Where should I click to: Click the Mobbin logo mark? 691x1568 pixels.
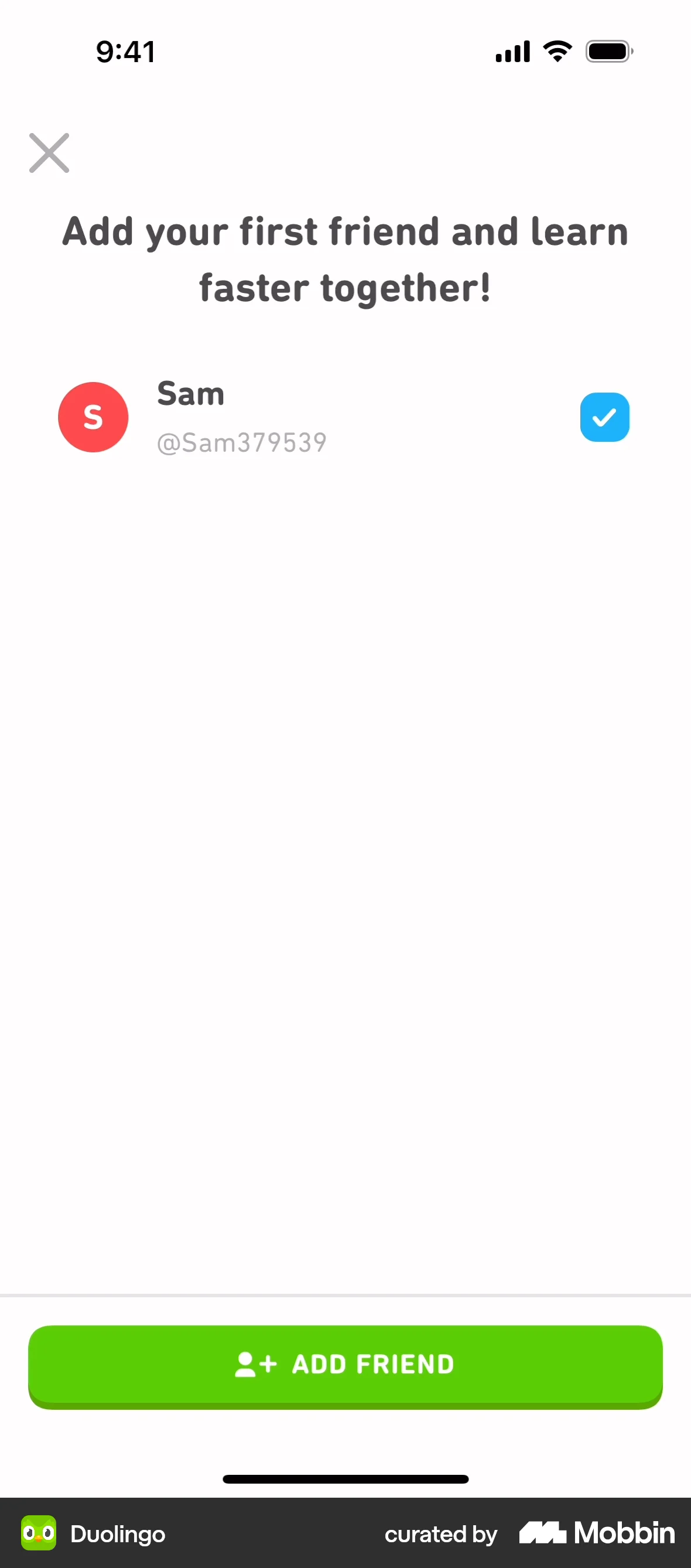pos(542,1533)
